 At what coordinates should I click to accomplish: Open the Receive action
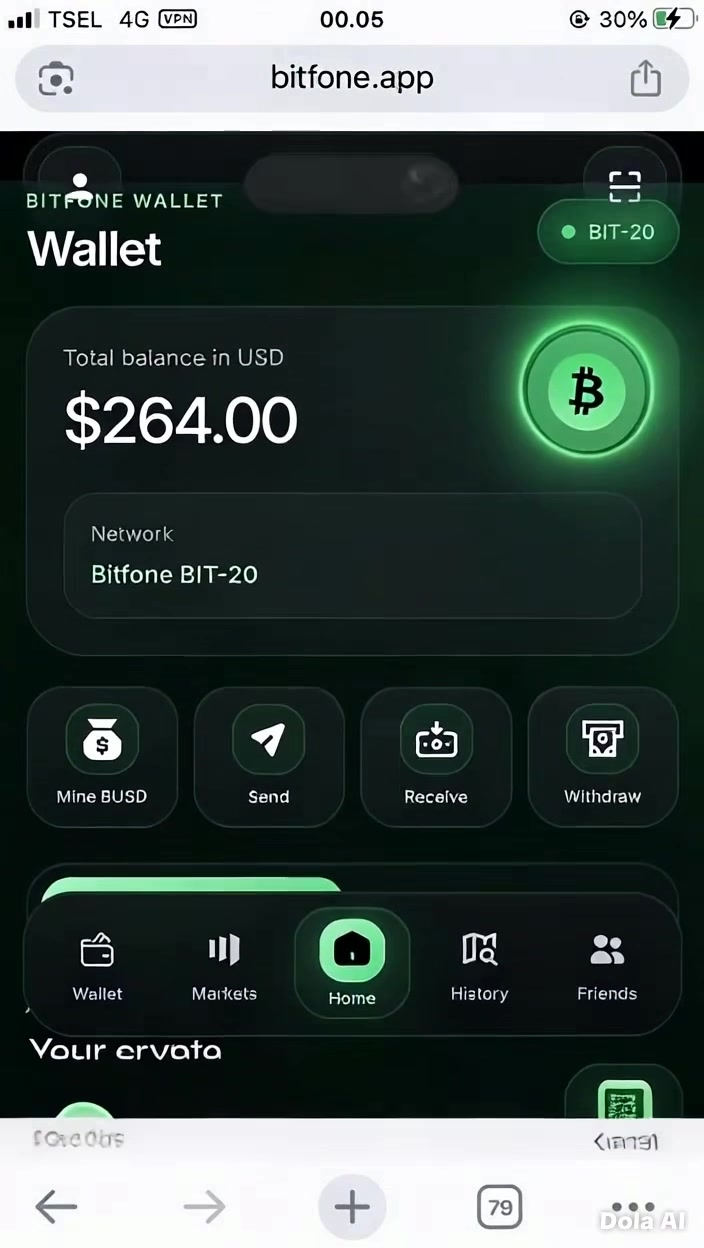point(436,757)
